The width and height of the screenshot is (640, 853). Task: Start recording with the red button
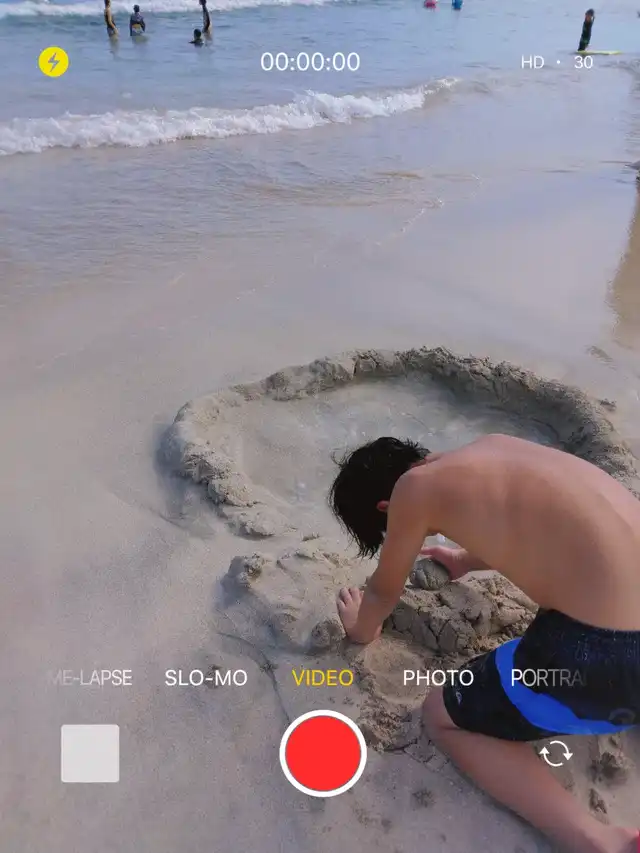click(323, 753)
